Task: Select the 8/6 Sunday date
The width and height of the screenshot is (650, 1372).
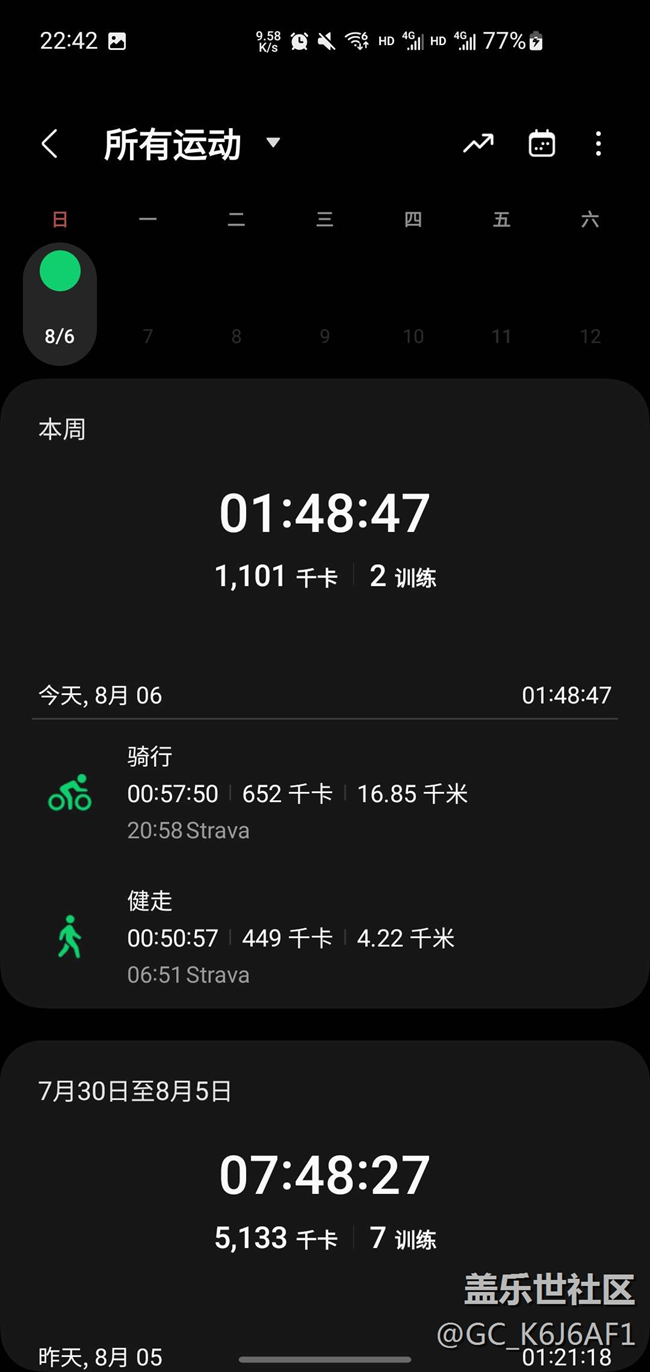Action: (60, 303)
